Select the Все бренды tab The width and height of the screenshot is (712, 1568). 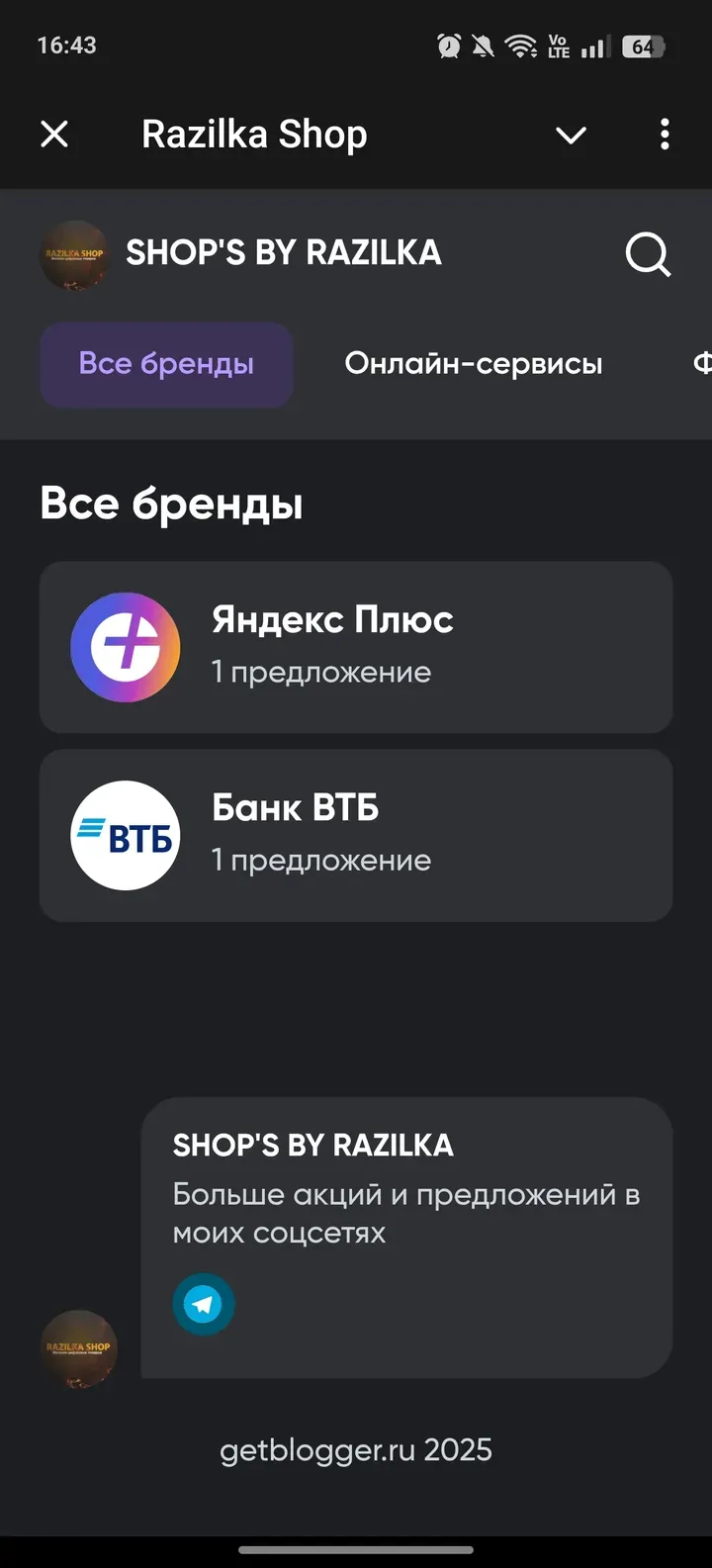(166, 364)
